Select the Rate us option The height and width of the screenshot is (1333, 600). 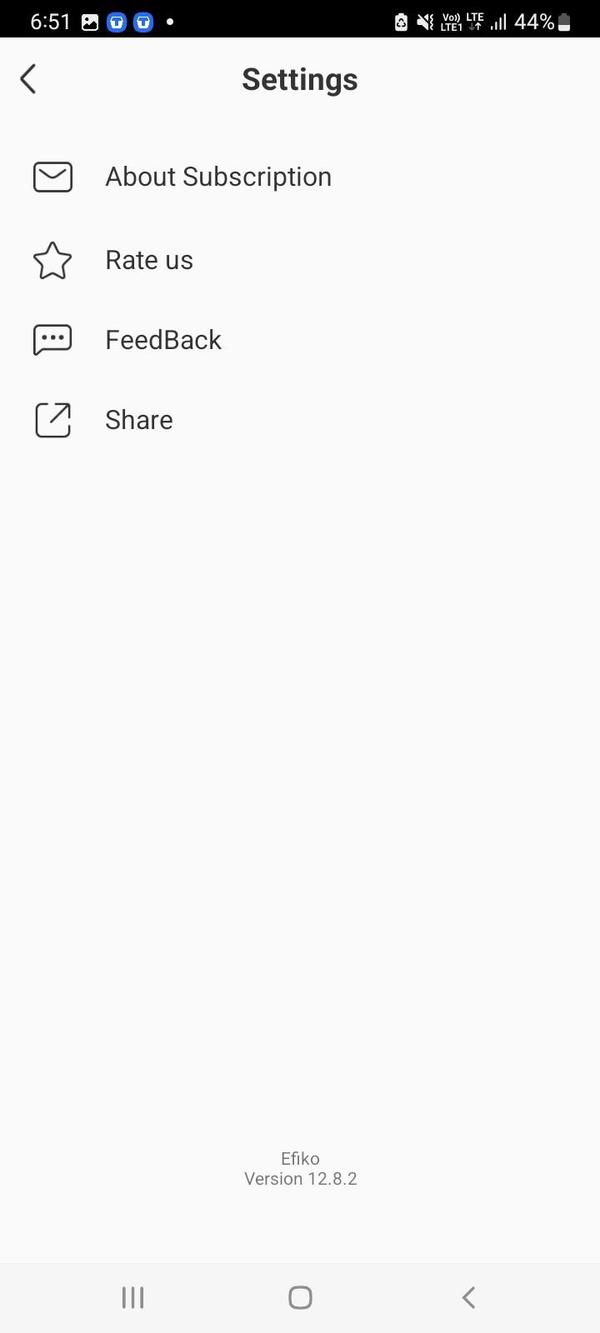pos(149,260)
